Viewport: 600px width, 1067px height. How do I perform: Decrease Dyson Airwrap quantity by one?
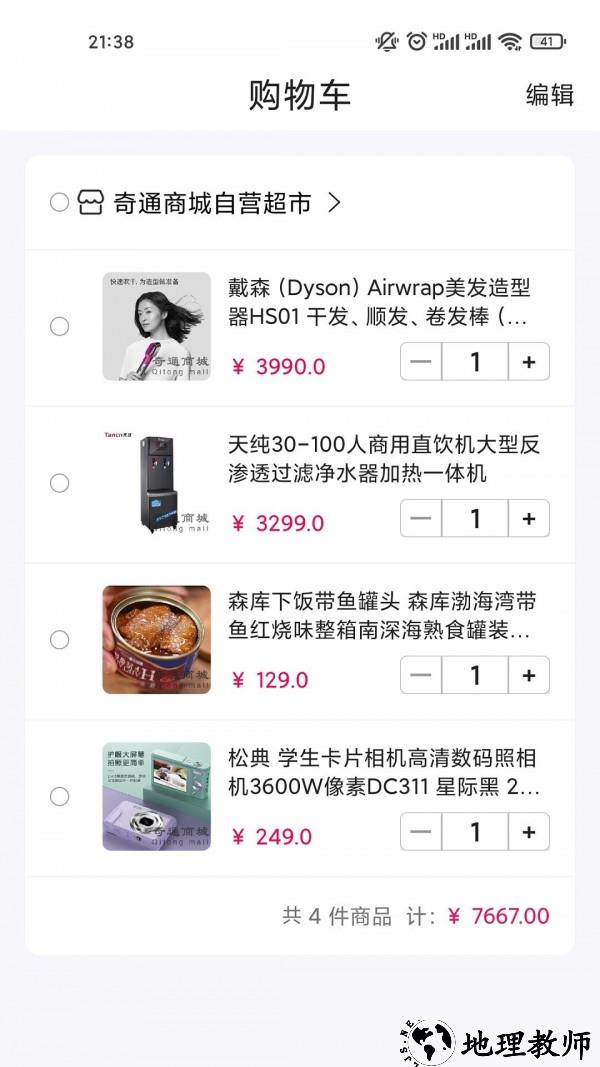pyautogui.click(x=421, y=362)
